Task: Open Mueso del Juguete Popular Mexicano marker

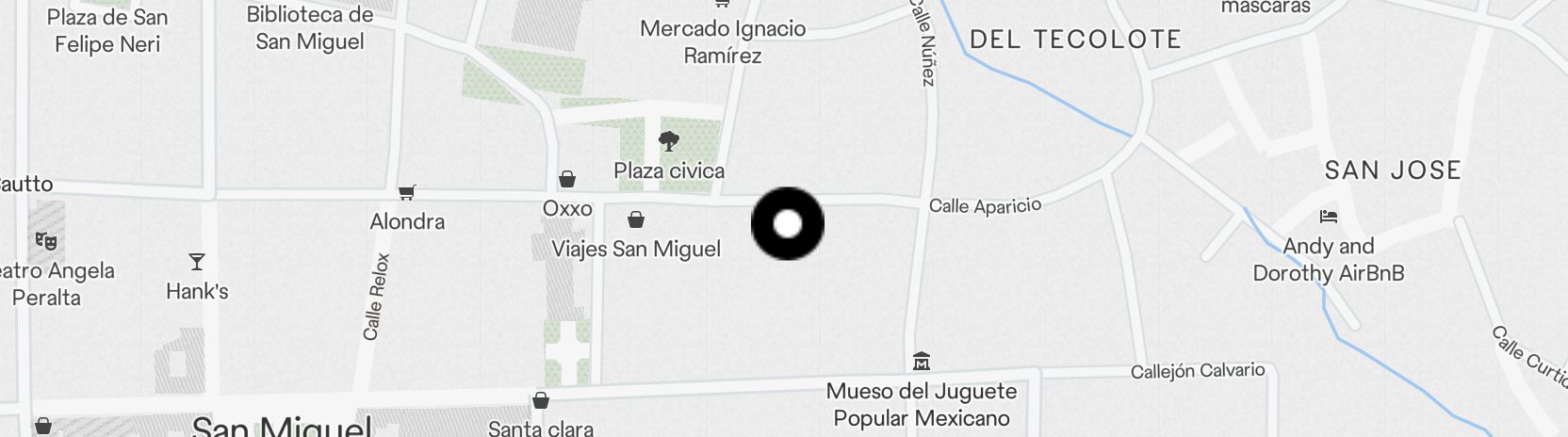Action: (x=922, y=362)
